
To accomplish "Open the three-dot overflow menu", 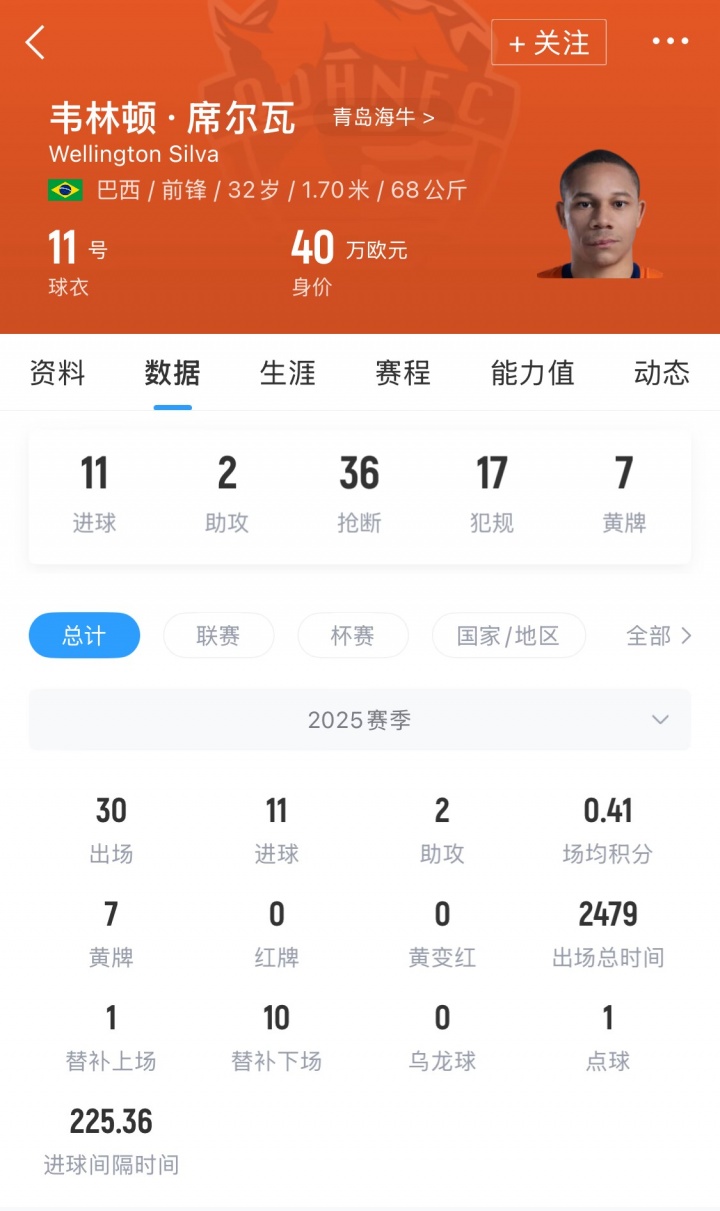I will pos(670,42).
